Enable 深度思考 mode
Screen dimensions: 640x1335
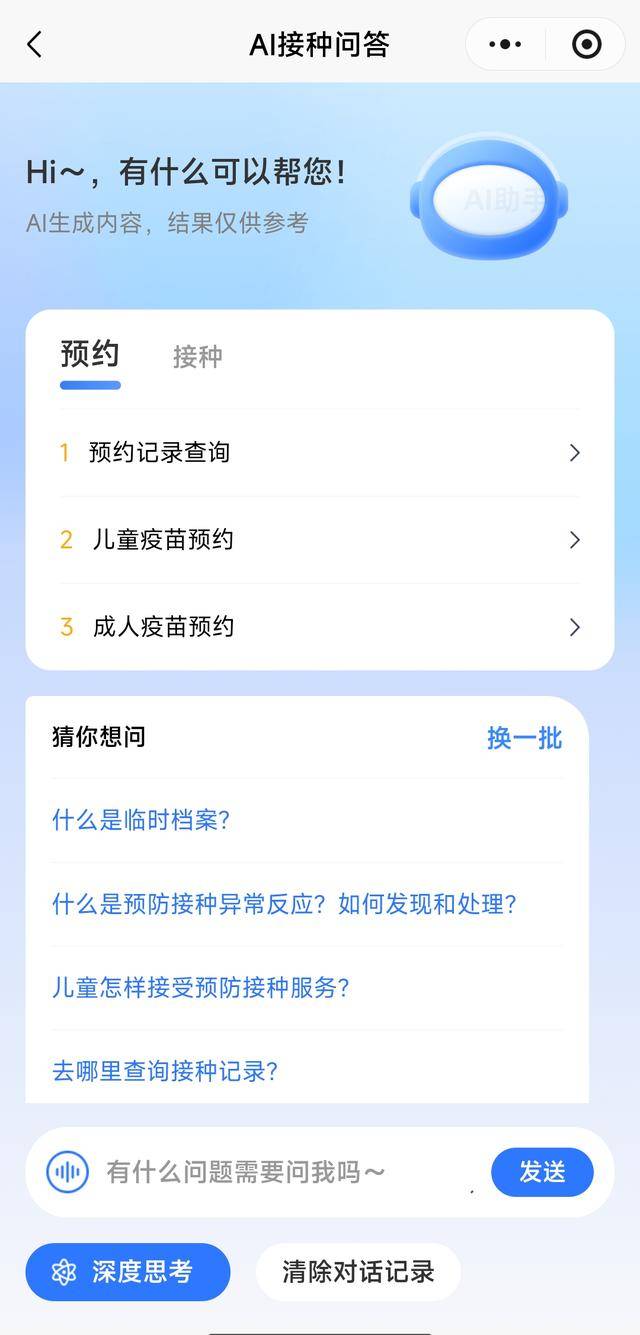[128, 1272]
